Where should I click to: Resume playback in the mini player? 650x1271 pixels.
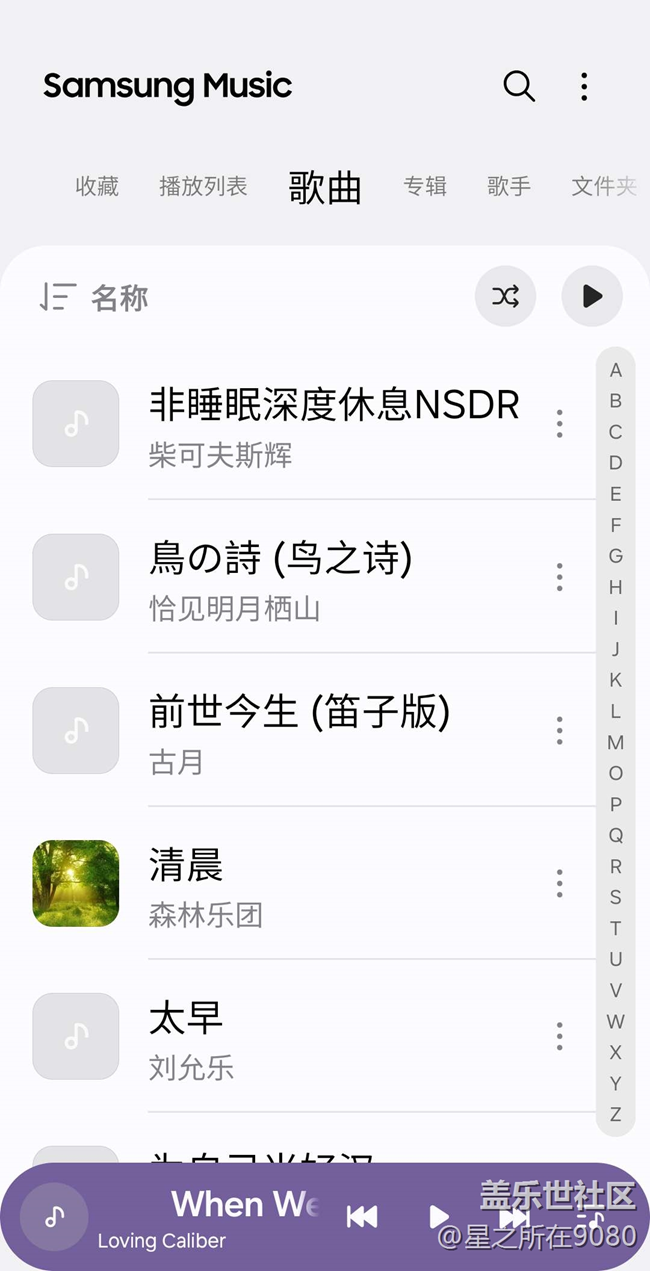coord(438,1217)
